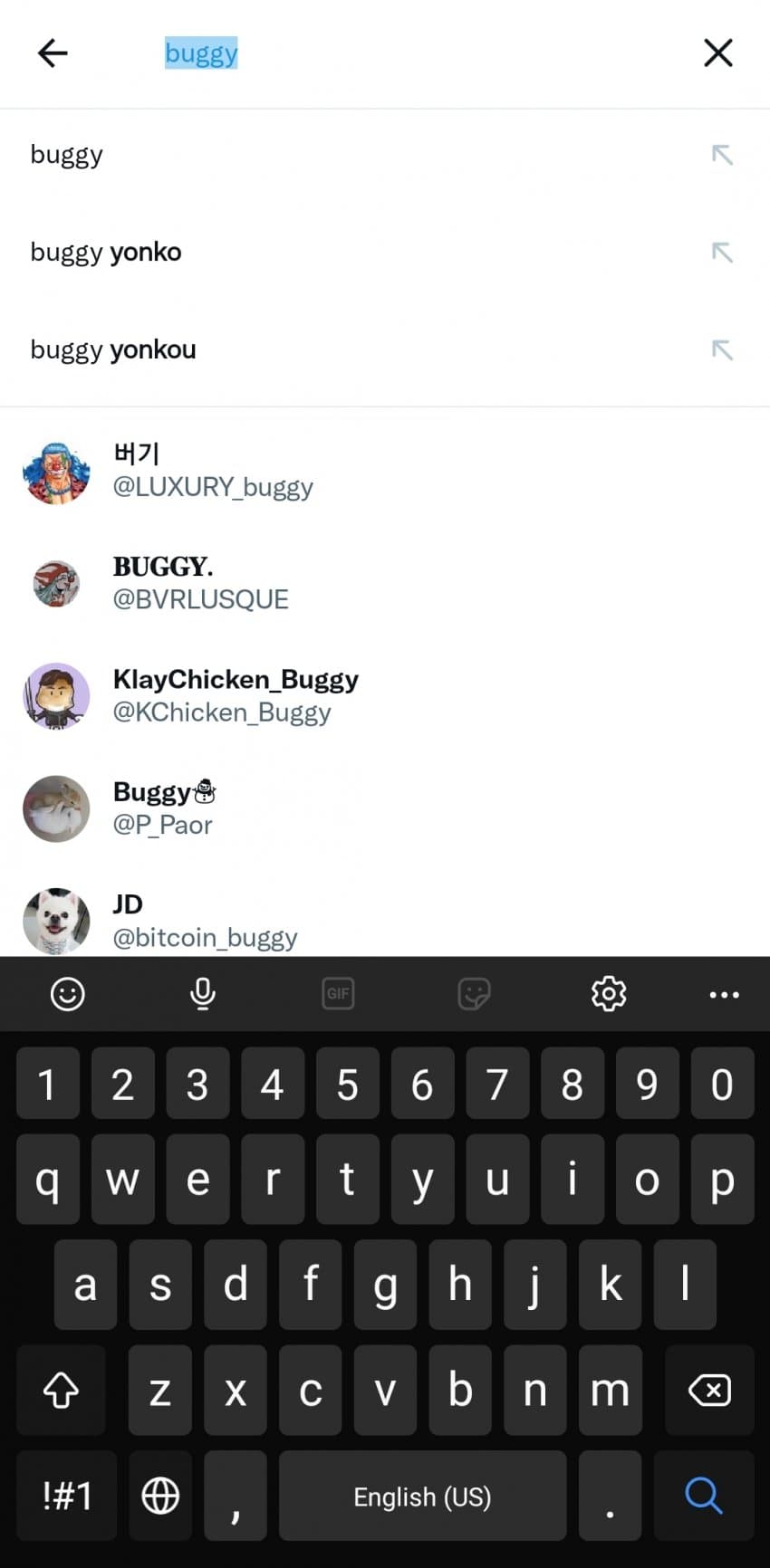Screen dimensions: 770x1568
Task: Open the keyboard emoji picker
Action: (67, 994)
